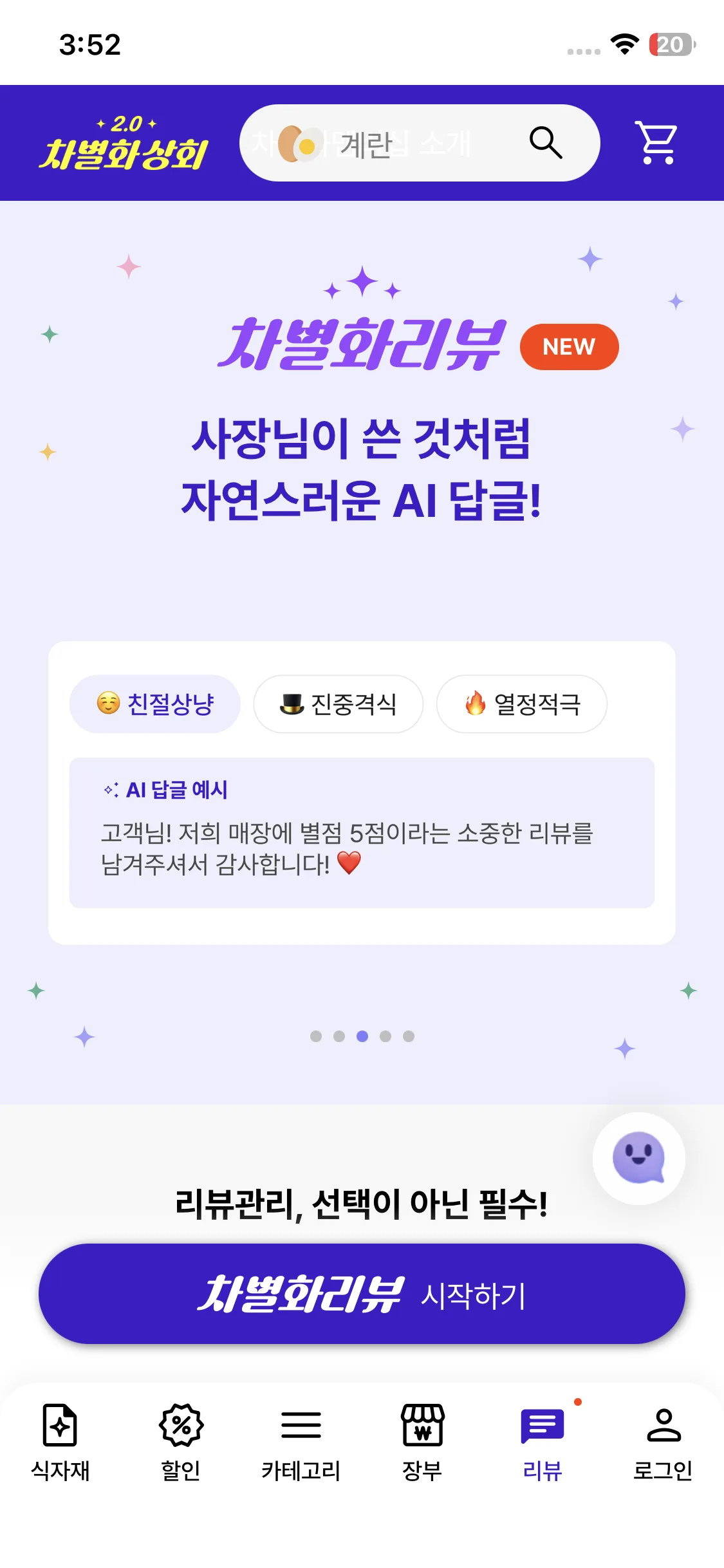The width and height of the screenshot is (724, 1568).
Task: Switch to the 장부 tab
Action: coord(422,1442)
